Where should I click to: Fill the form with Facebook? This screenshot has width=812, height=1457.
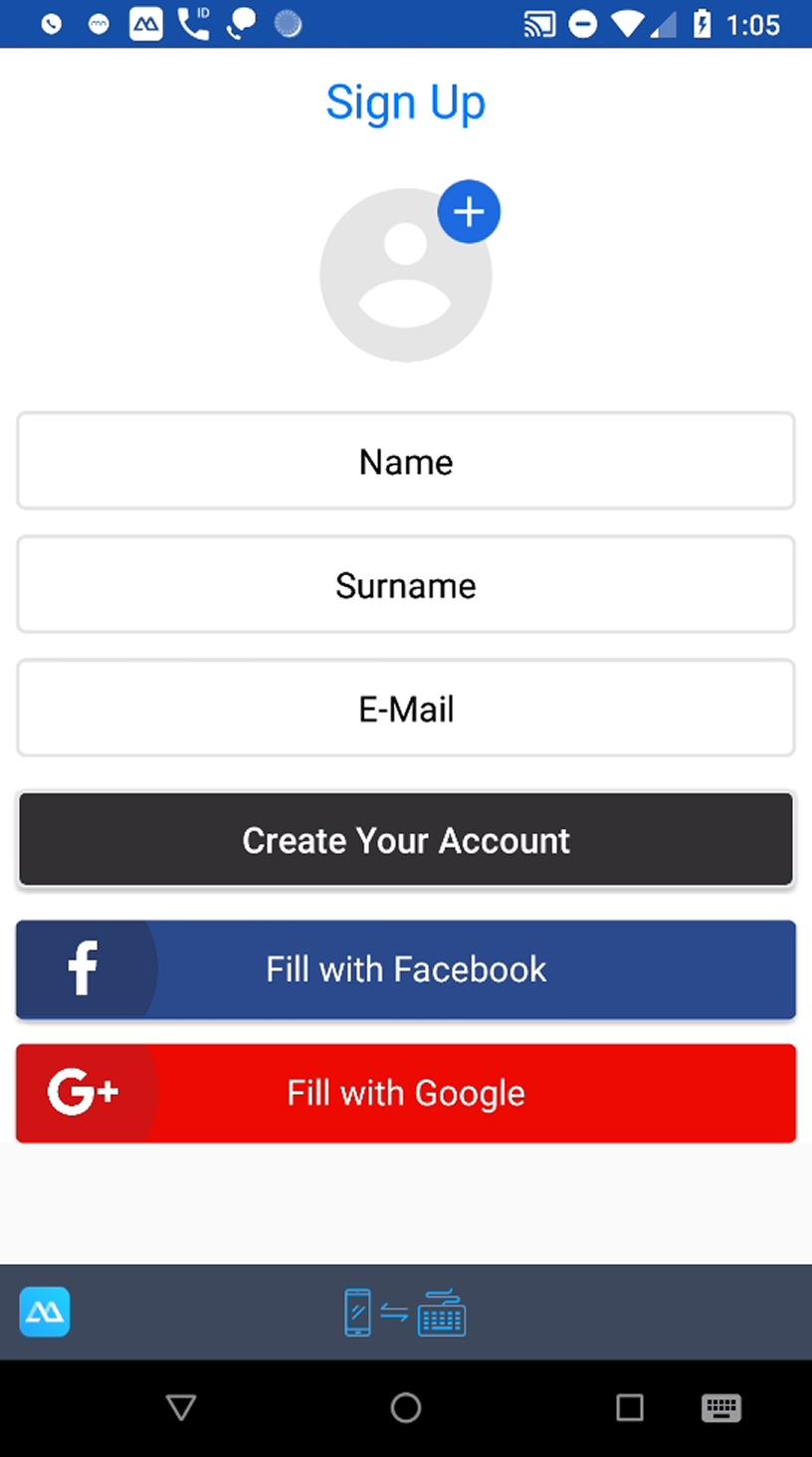coord(406,969)
